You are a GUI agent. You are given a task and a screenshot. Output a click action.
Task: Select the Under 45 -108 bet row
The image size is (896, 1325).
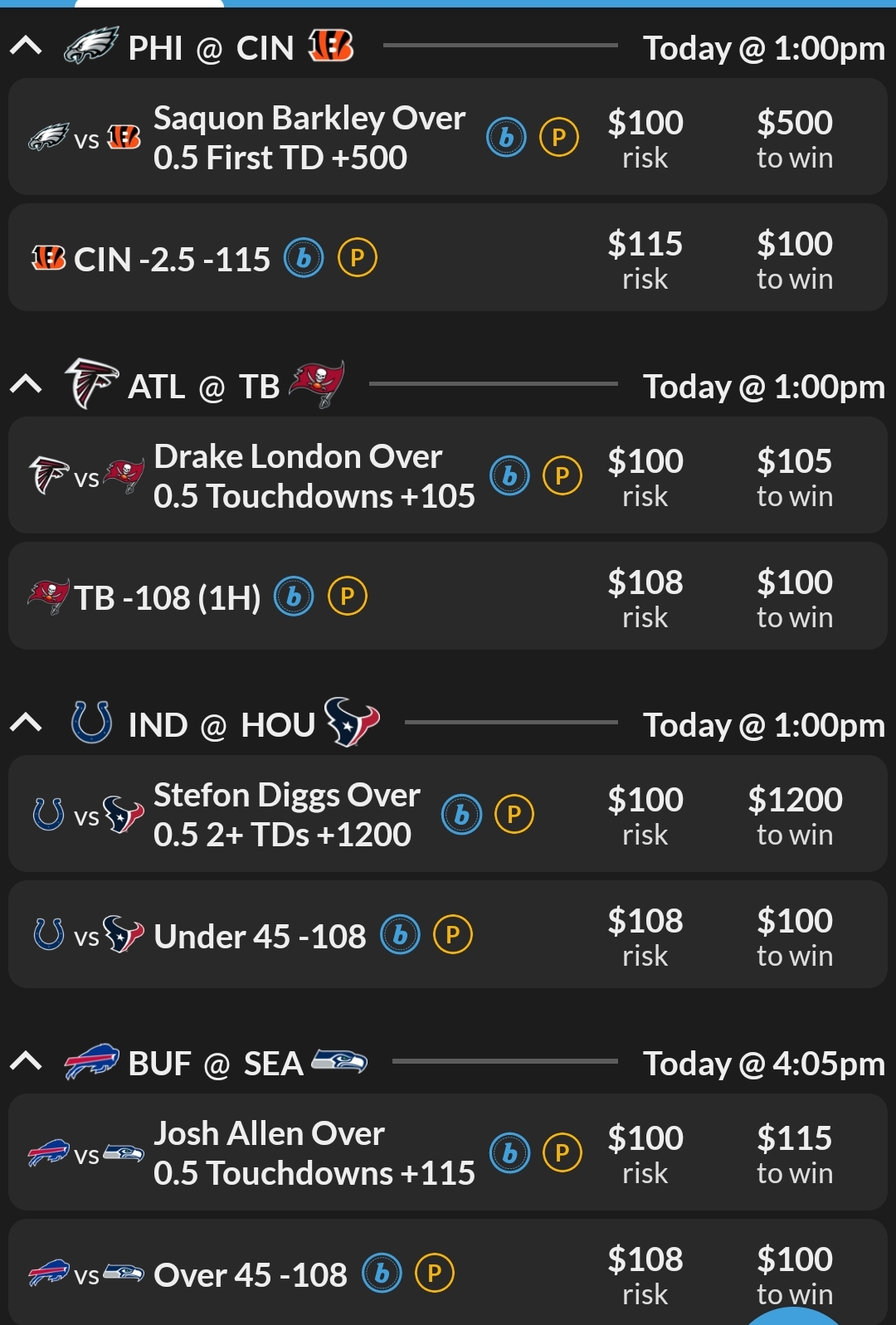coord(257,935)
